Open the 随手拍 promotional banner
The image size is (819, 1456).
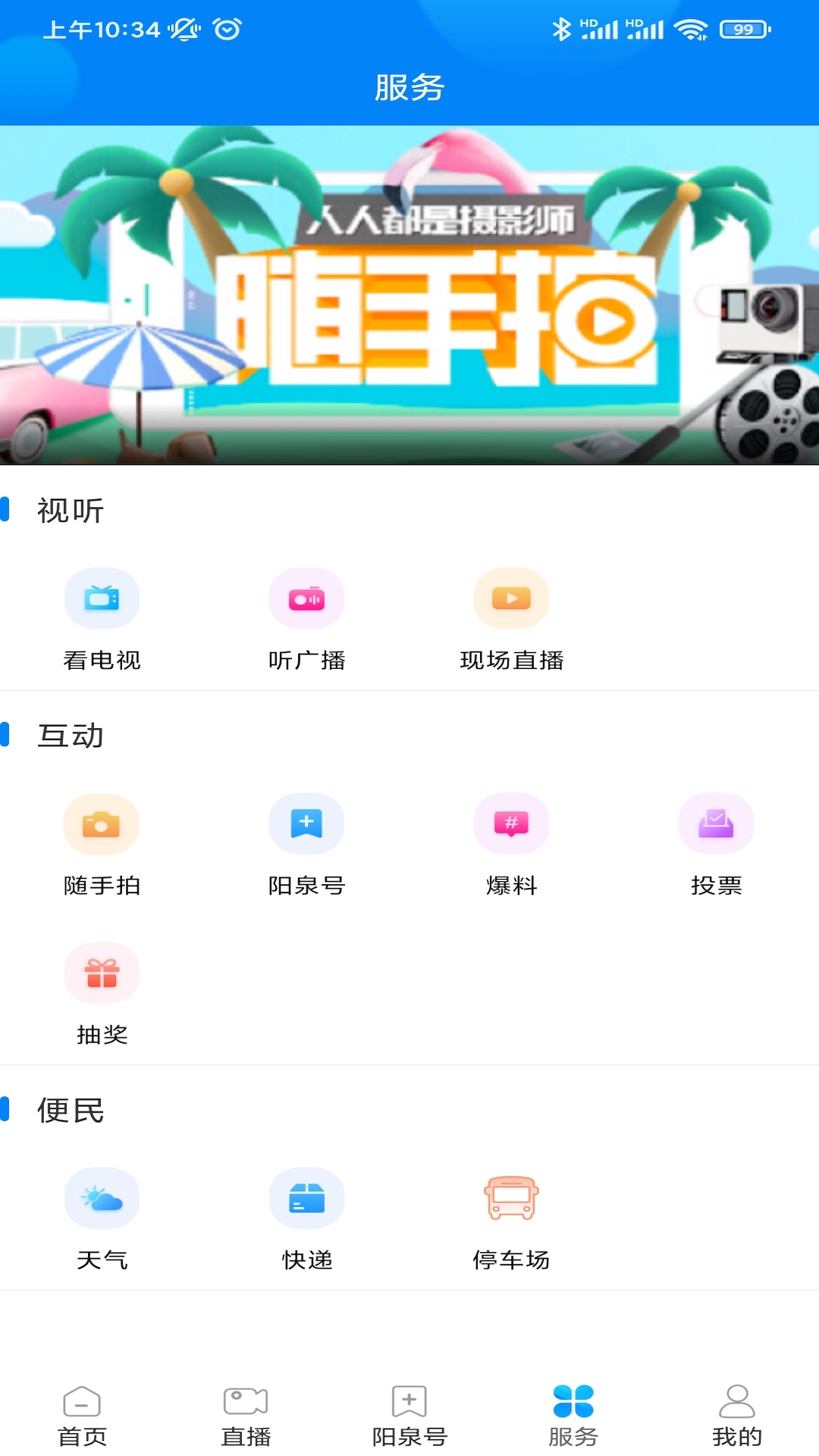[409, 295]
